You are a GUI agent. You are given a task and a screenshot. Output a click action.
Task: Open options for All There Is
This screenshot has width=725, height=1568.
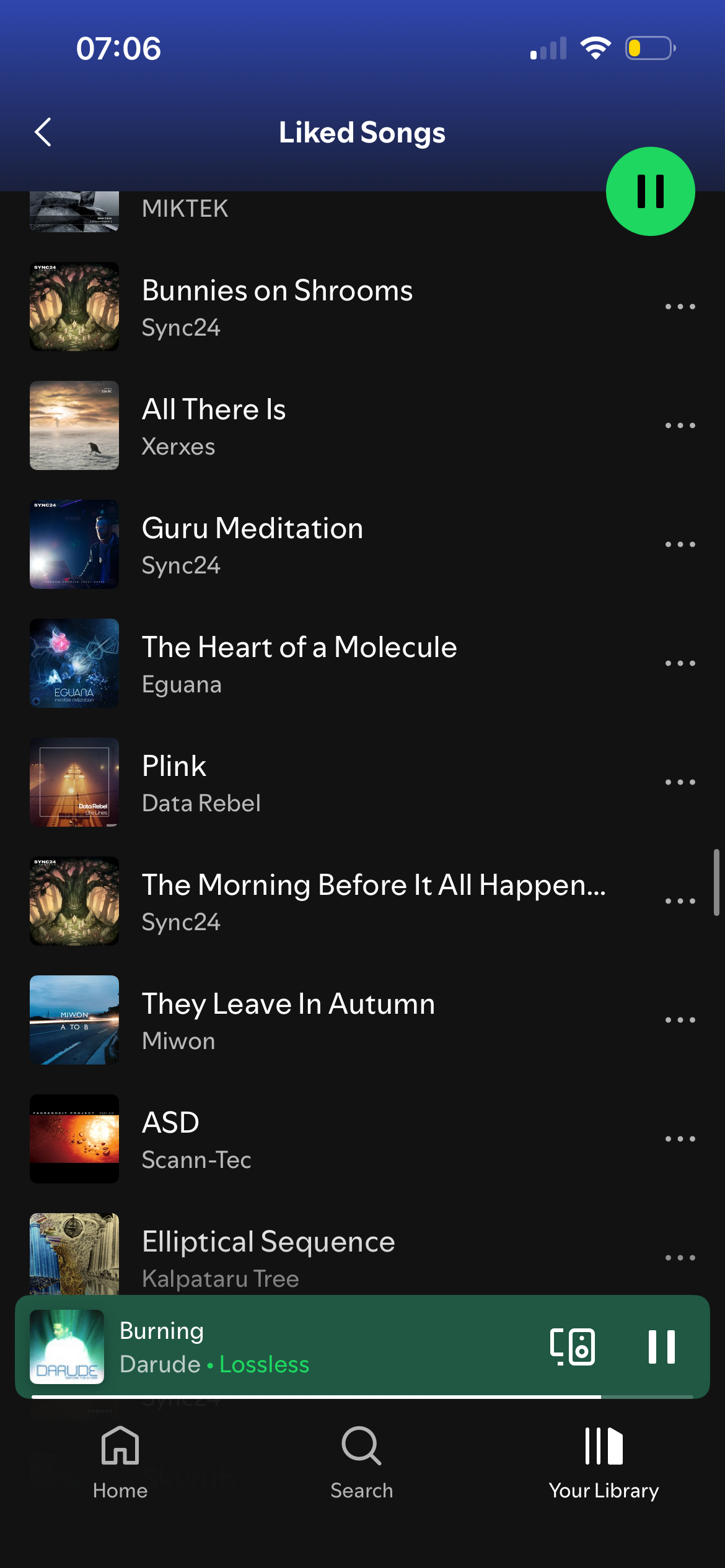(680, 425)
